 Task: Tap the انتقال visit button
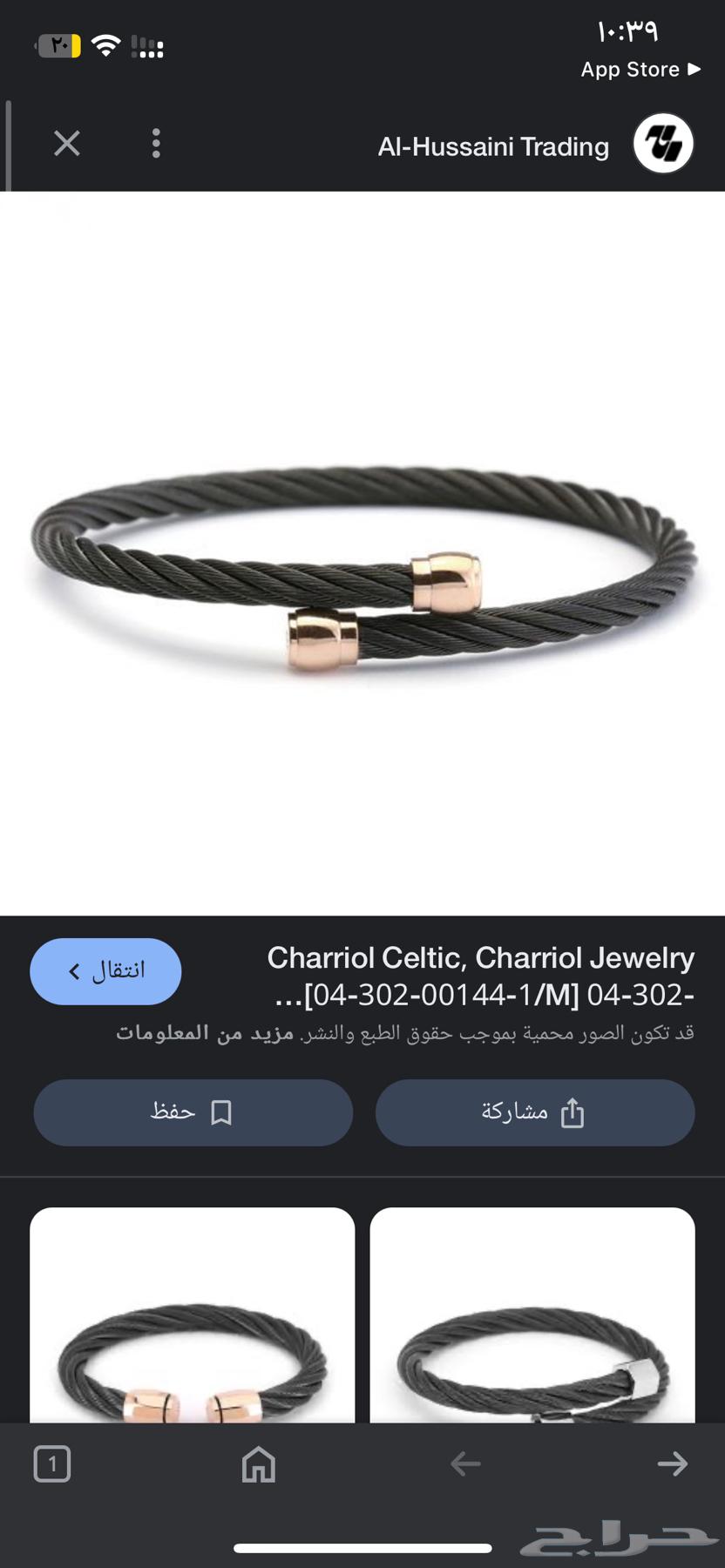pyautogui.click(x=105, y=970)
